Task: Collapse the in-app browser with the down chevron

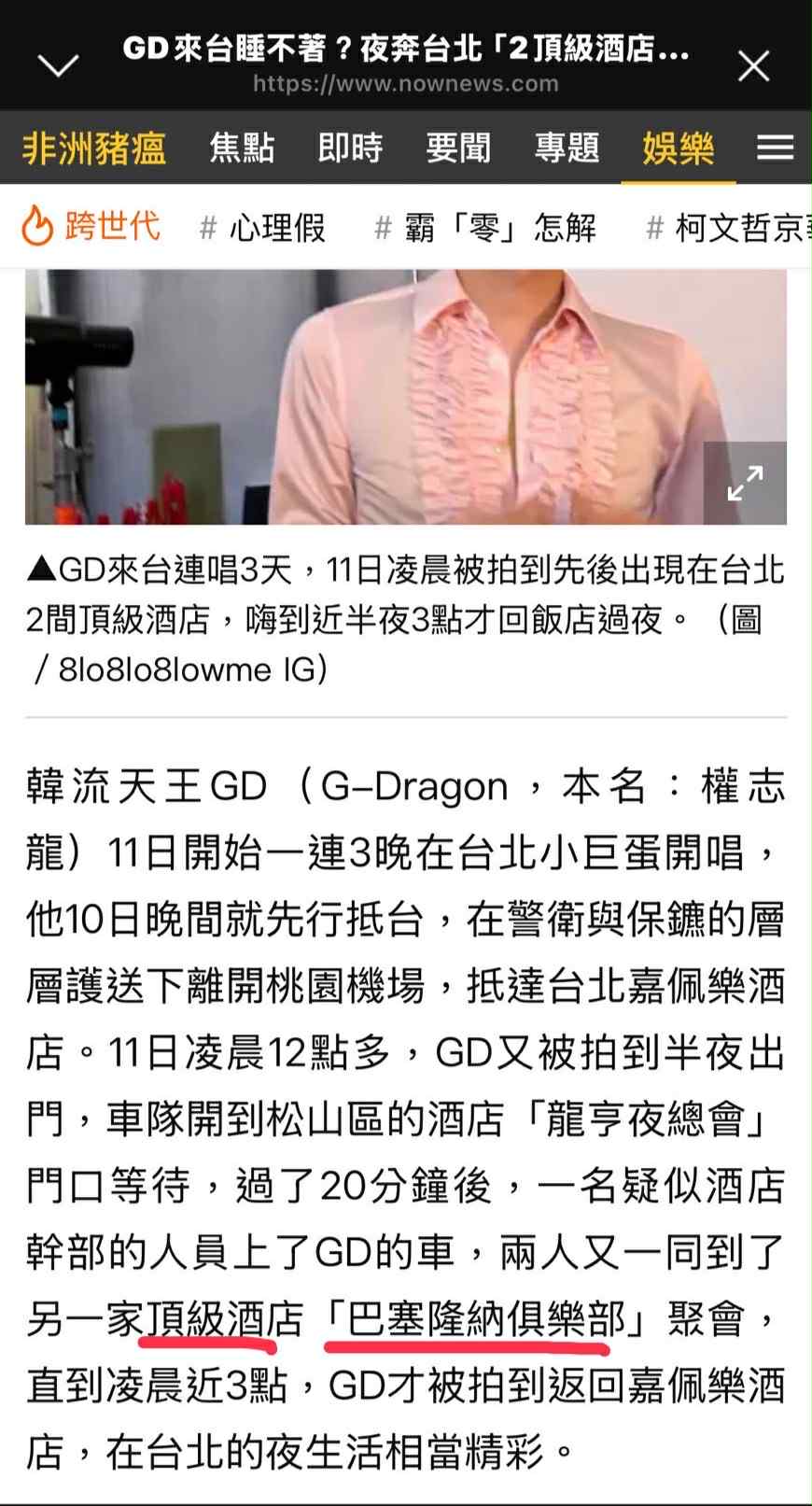Action: (58, 65)
